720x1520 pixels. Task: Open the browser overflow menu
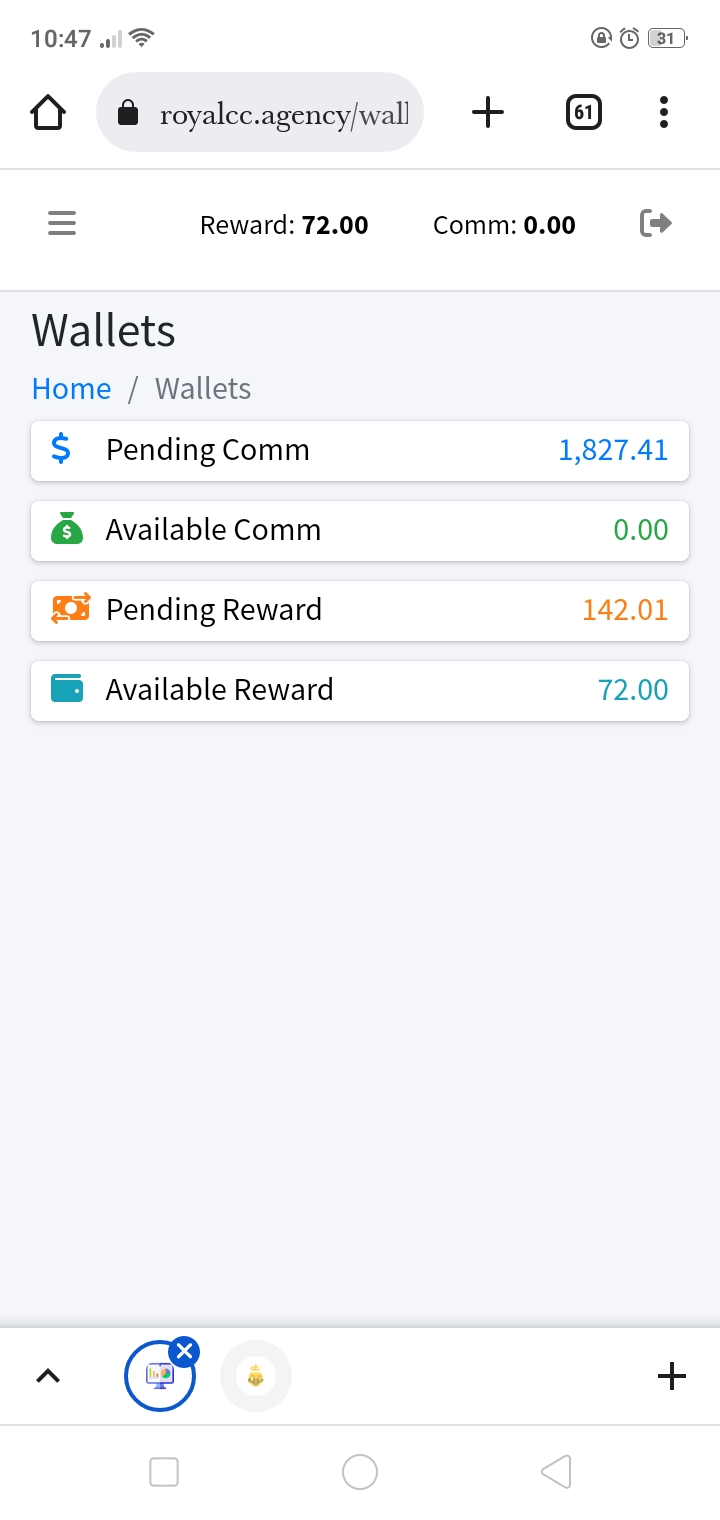coord(664,112)
